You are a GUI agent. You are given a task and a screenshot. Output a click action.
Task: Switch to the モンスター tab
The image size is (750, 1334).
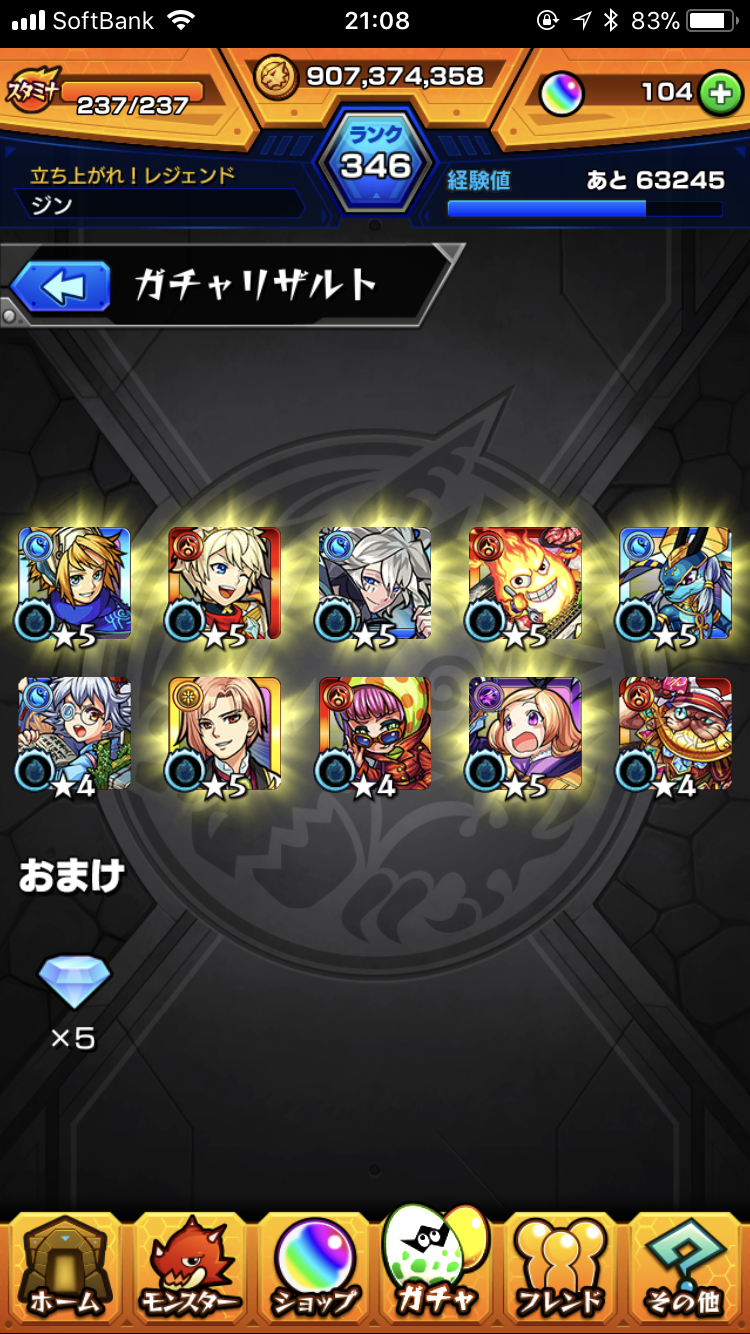[189, 1268]
